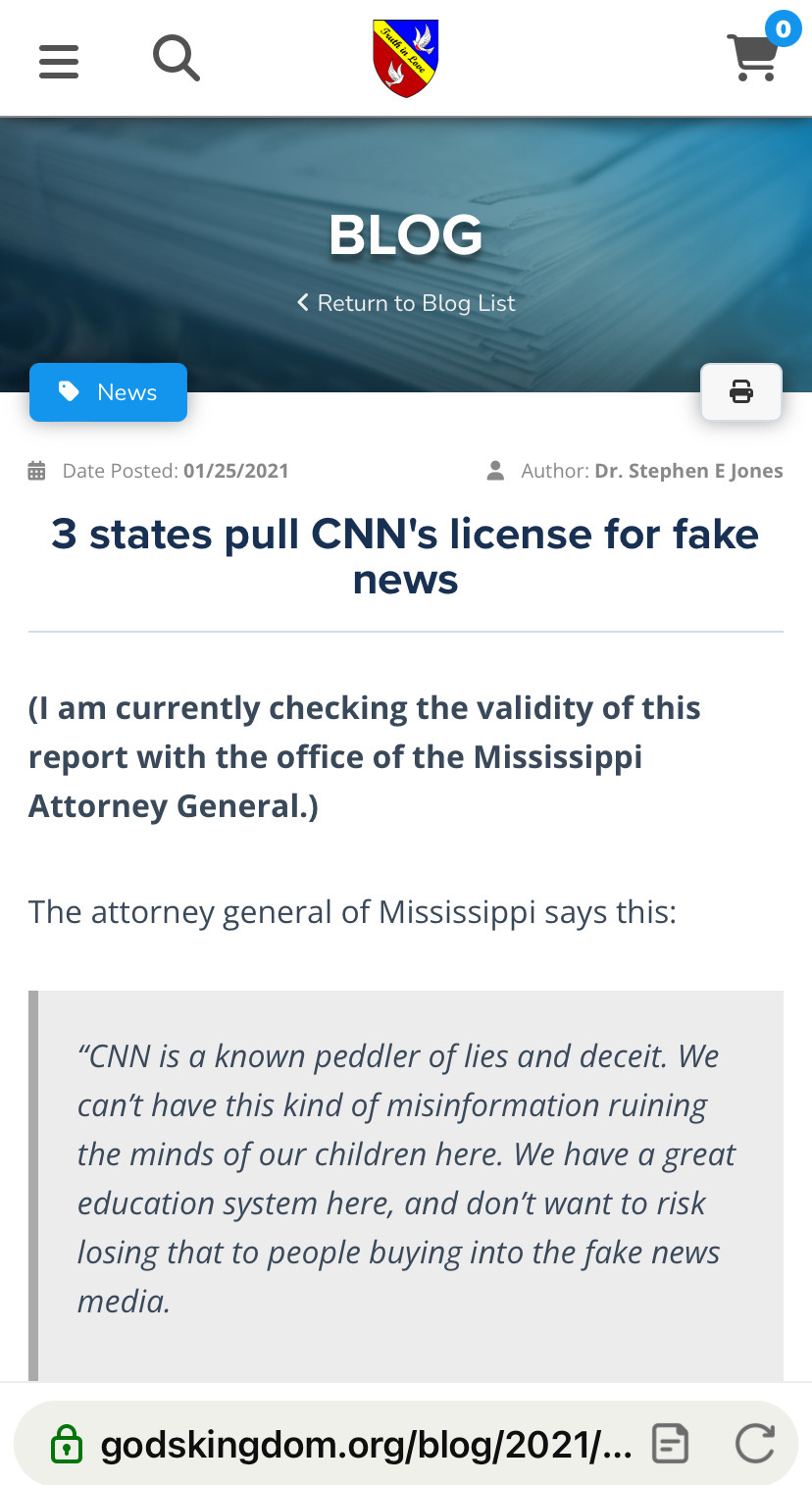Open reader view in browser
The image size is (812, 1485).
coord(670,1444)
